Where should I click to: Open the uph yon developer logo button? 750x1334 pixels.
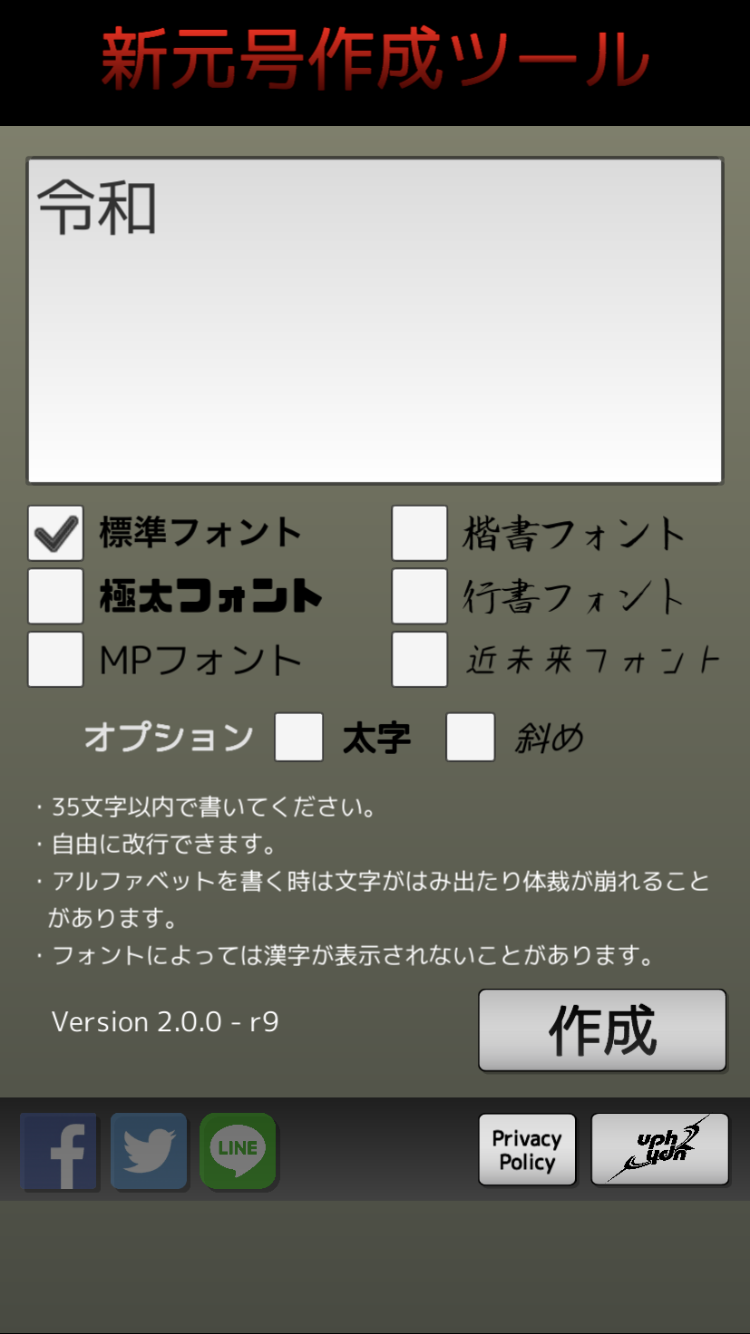(660, 1150)
